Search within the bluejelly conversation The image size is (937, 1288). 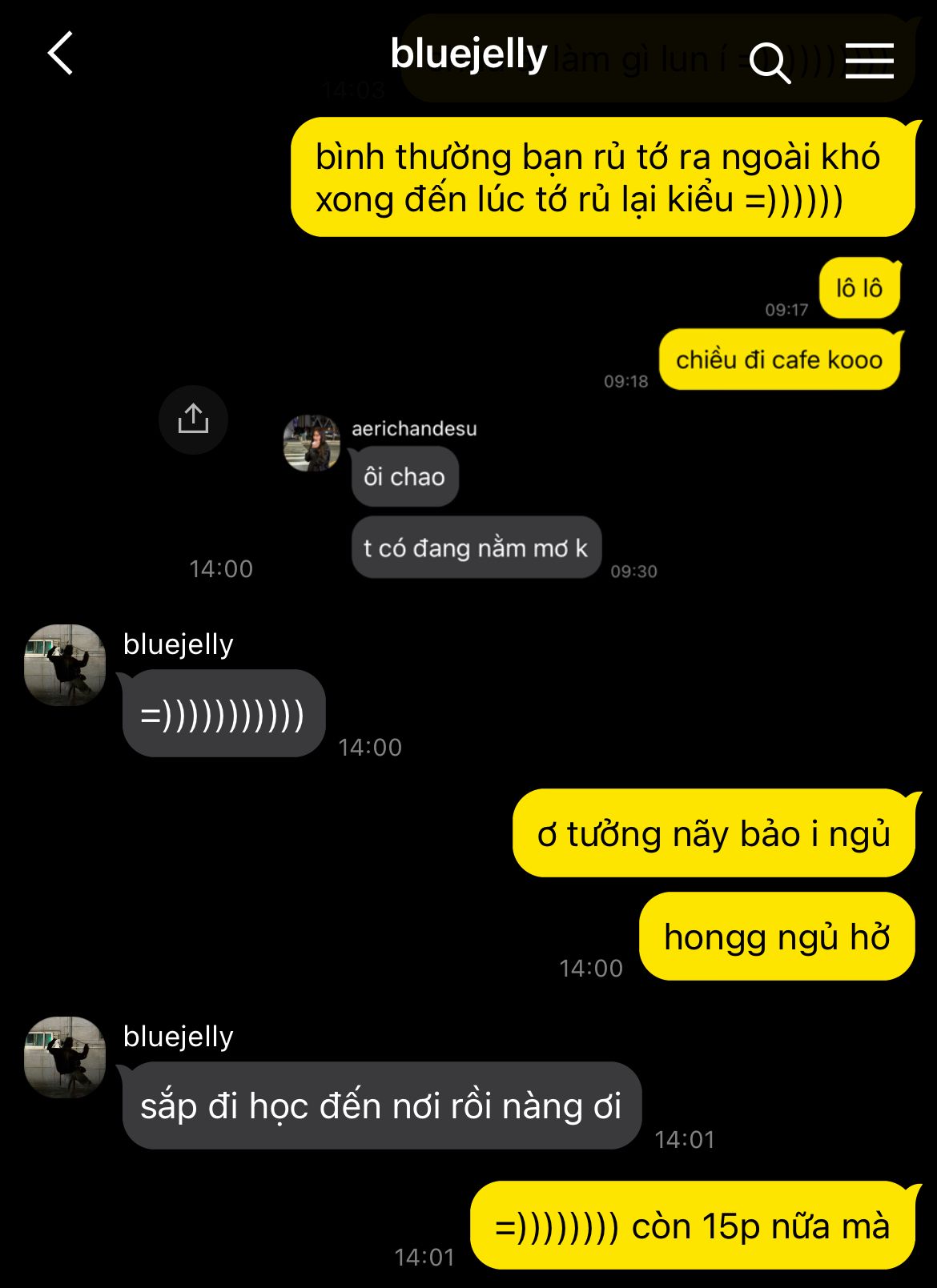[x=770, y=61]
